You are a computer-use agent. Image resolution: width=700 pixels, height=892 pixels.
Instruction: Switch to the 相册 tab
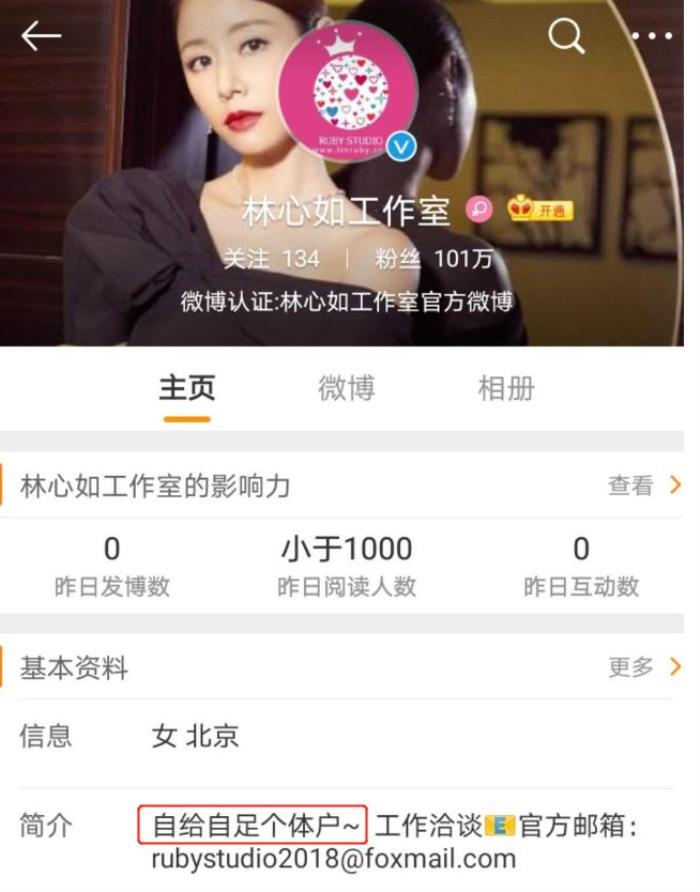tap(506, 389)
